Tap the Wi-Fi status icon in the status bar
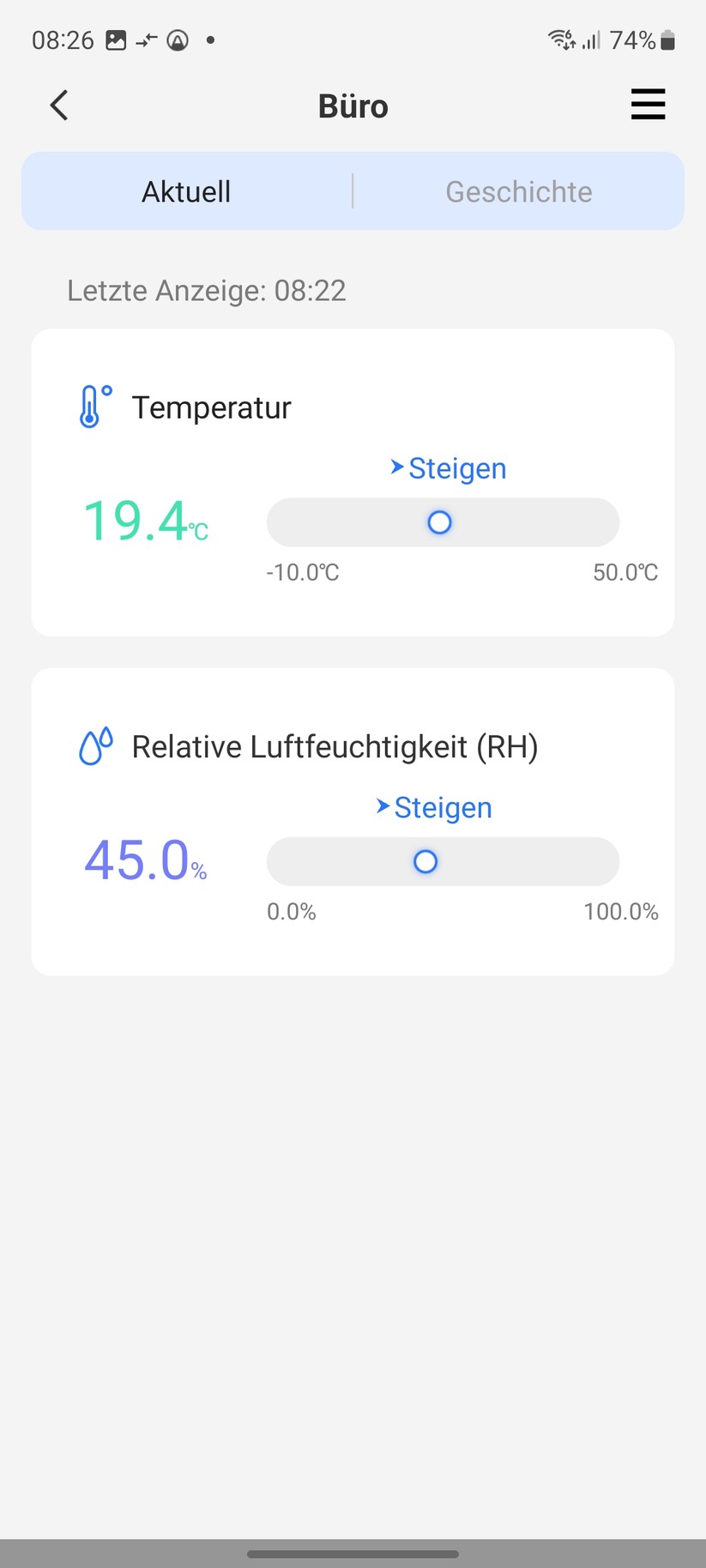The height and width of the screenshot is (1568, 706). (x=559, y=39)
